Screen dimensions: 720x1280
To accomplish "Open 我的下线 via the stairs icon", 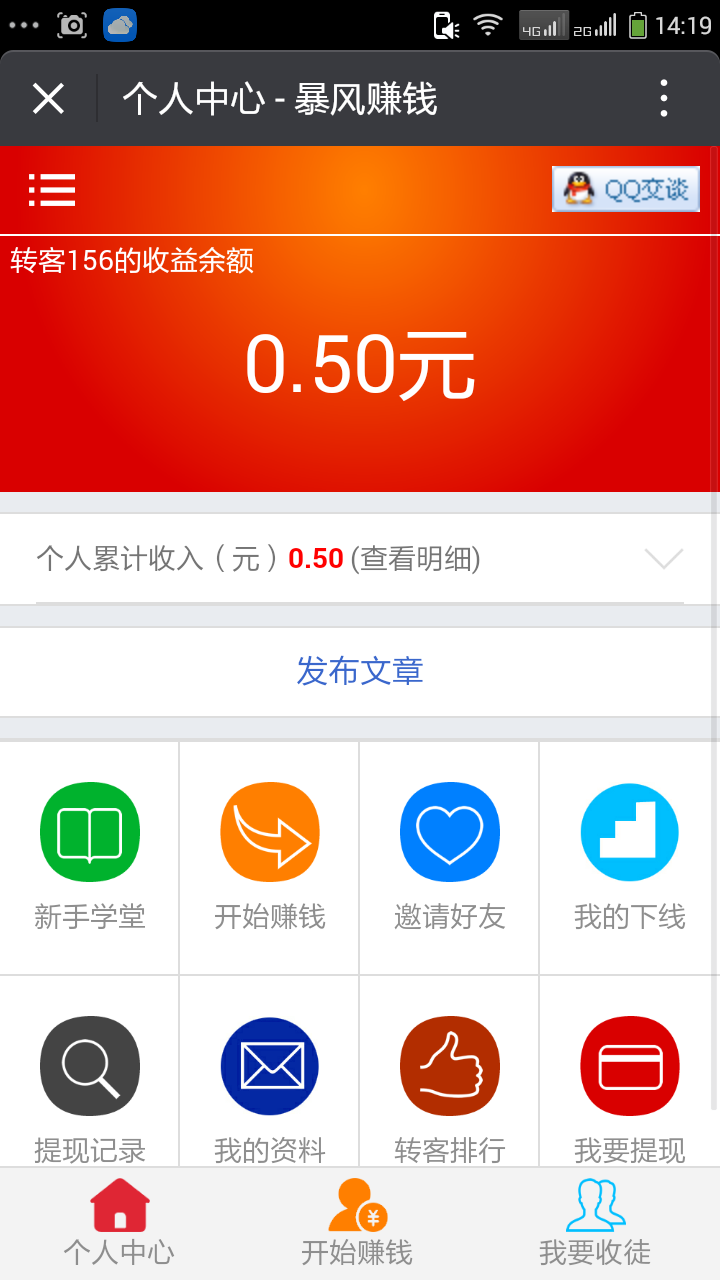I will coord(629,831).
